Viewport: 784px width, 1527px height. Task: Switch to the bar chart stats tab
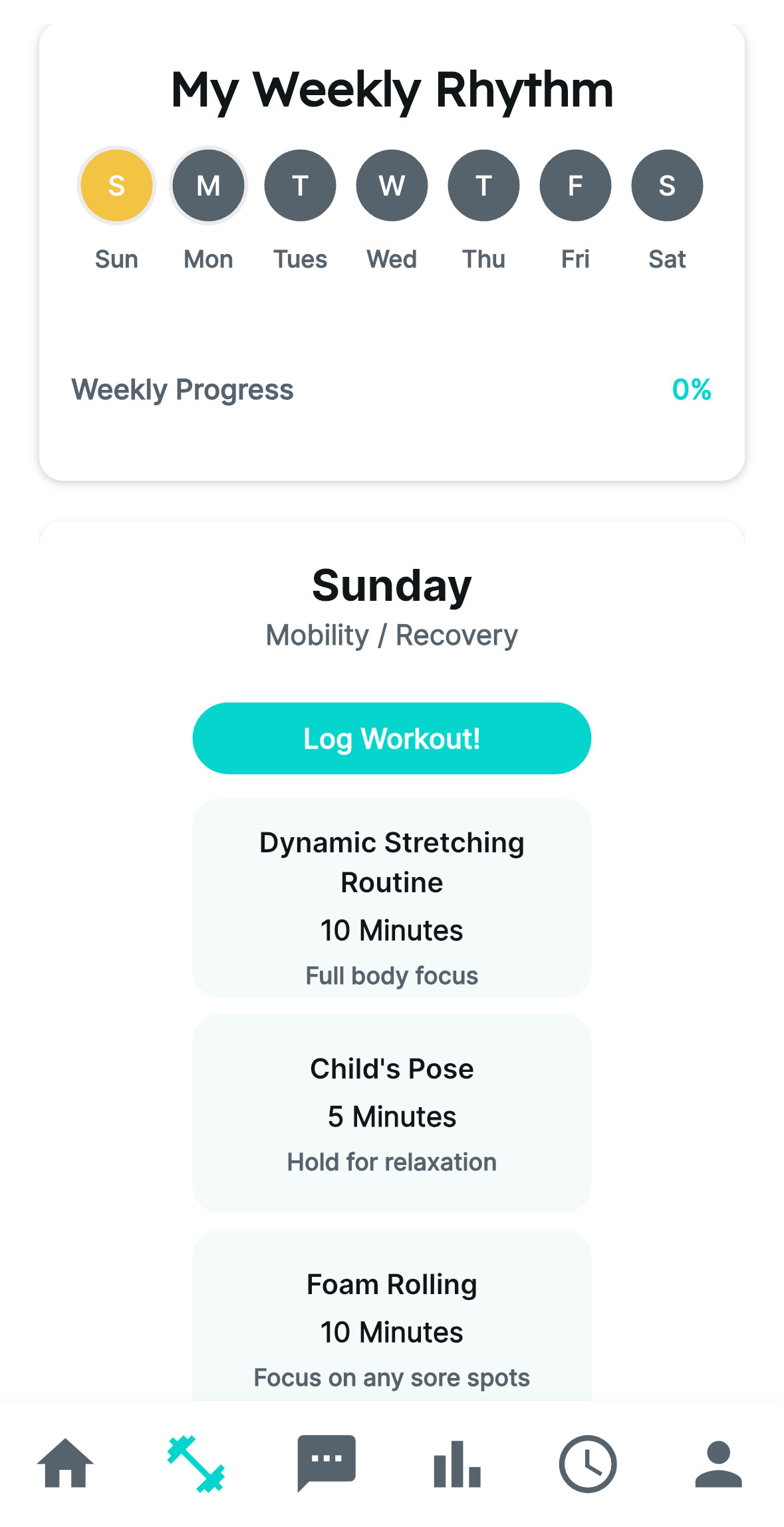pos(457,1463)
